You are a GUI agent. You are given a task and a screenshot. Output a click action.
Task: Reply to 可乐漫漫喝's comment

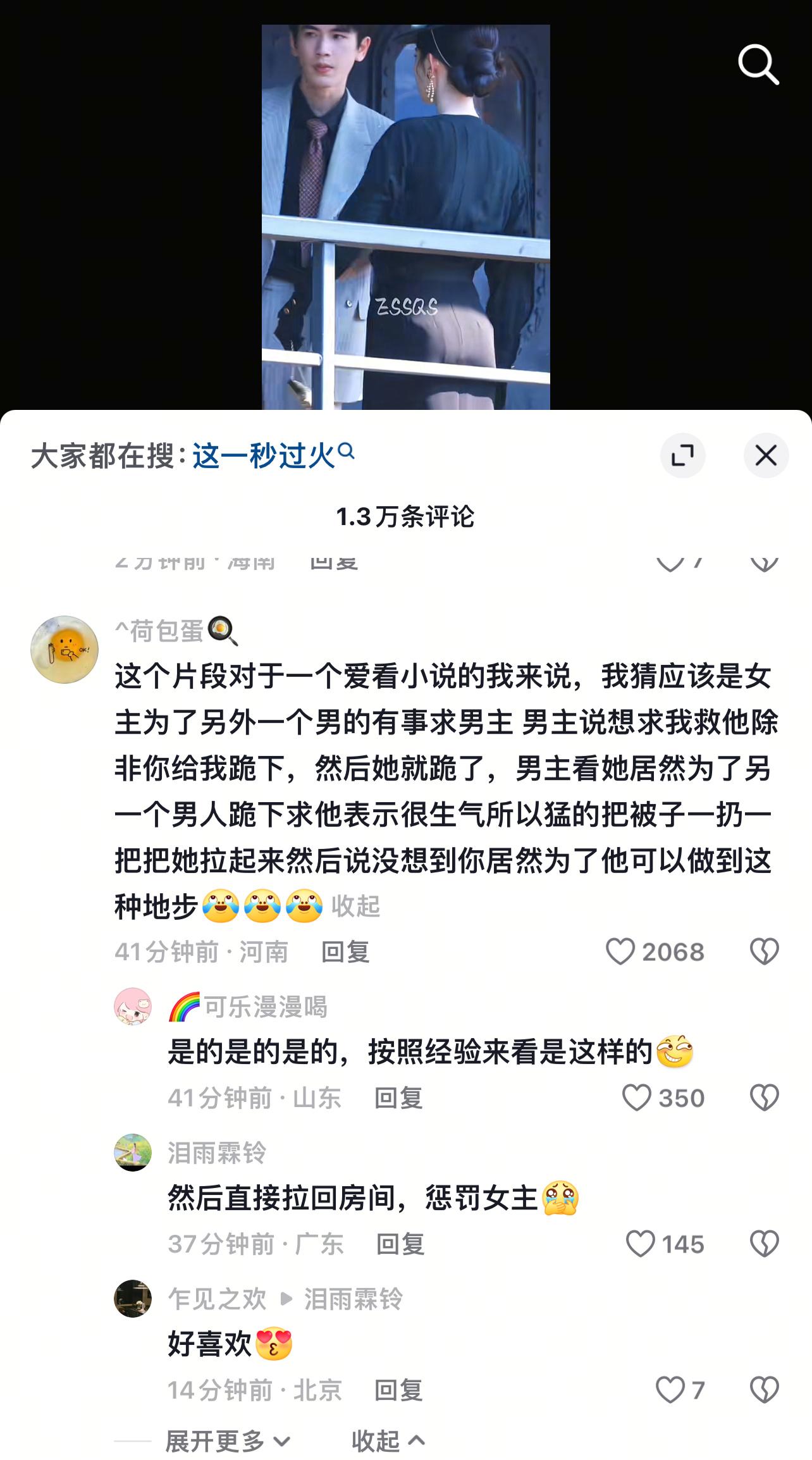click(398, 1098)
